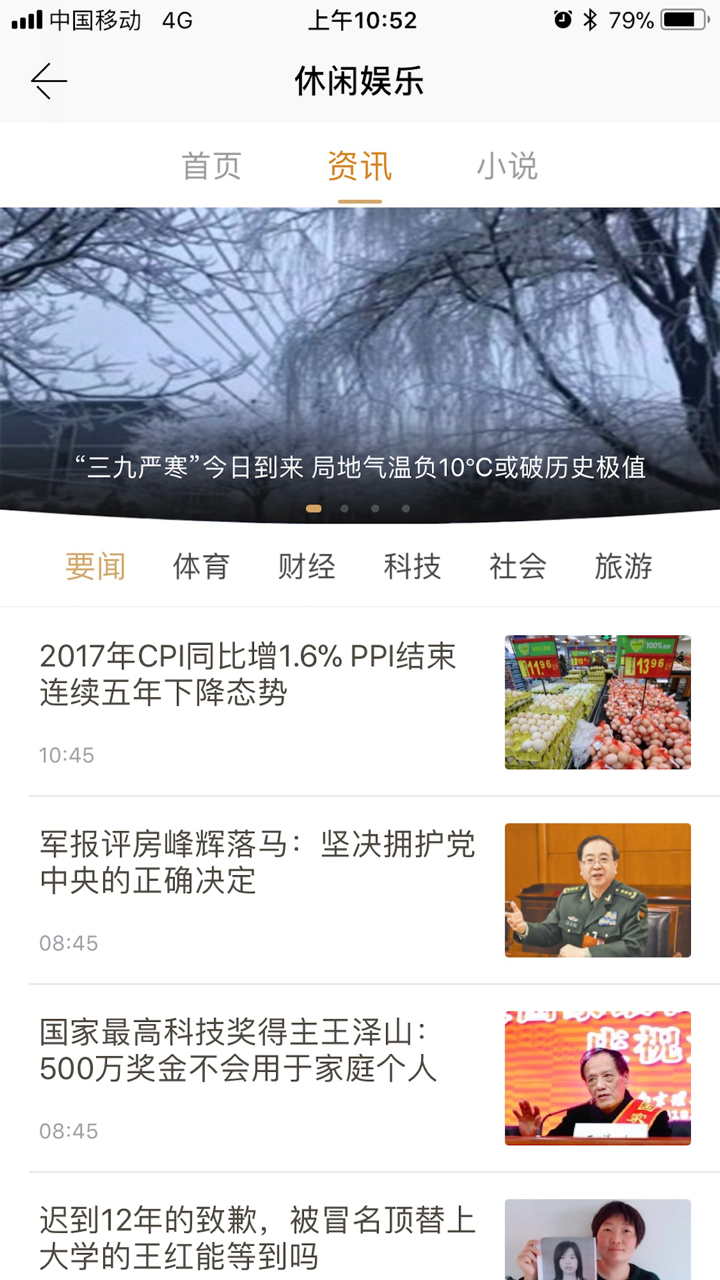Select the first carousel indicator dot

[x=314, y=508]
